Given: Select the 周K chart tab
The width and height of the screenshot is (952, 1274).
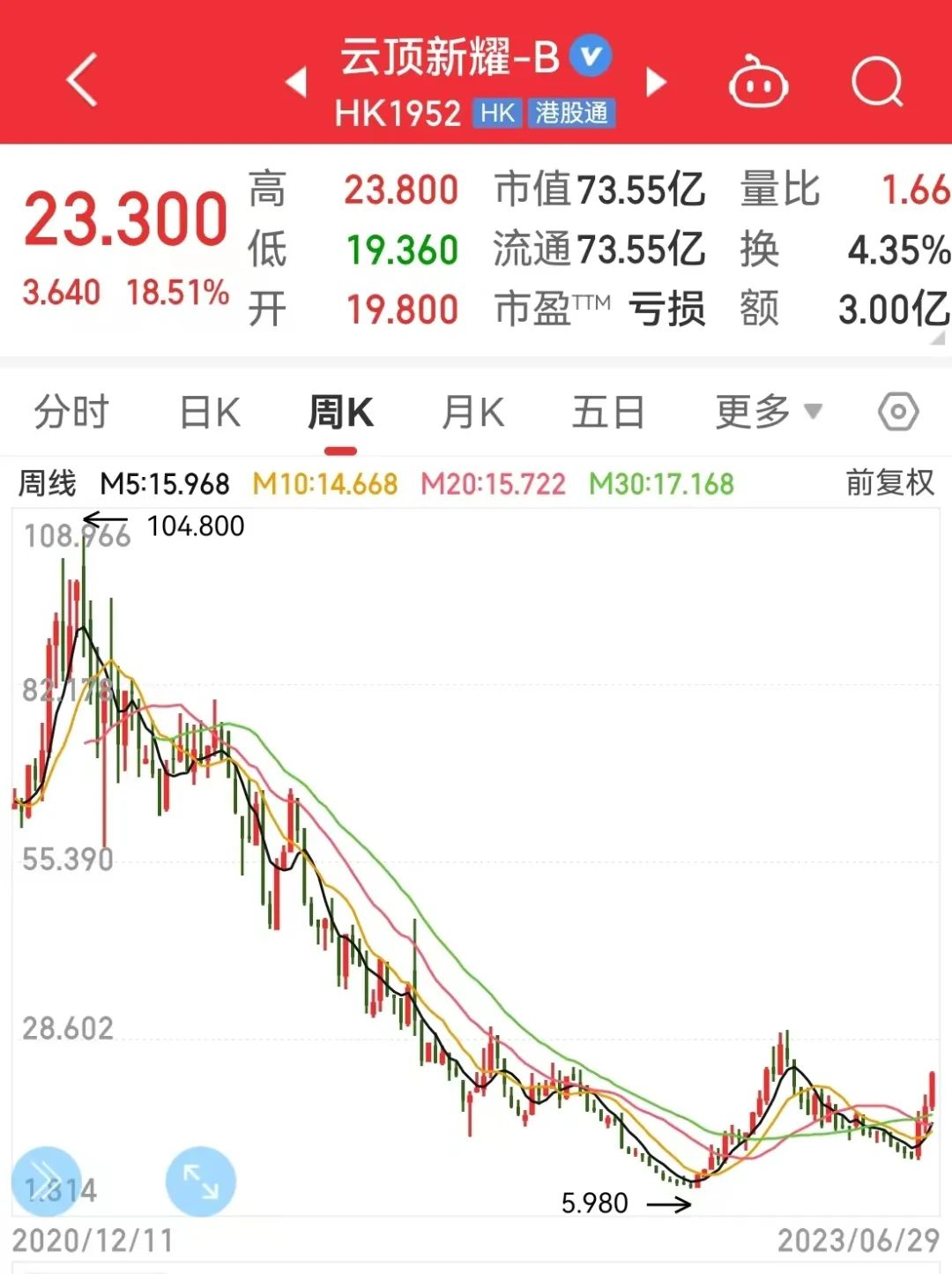Looking at the screenshot, I should click(x=340, y=412).
